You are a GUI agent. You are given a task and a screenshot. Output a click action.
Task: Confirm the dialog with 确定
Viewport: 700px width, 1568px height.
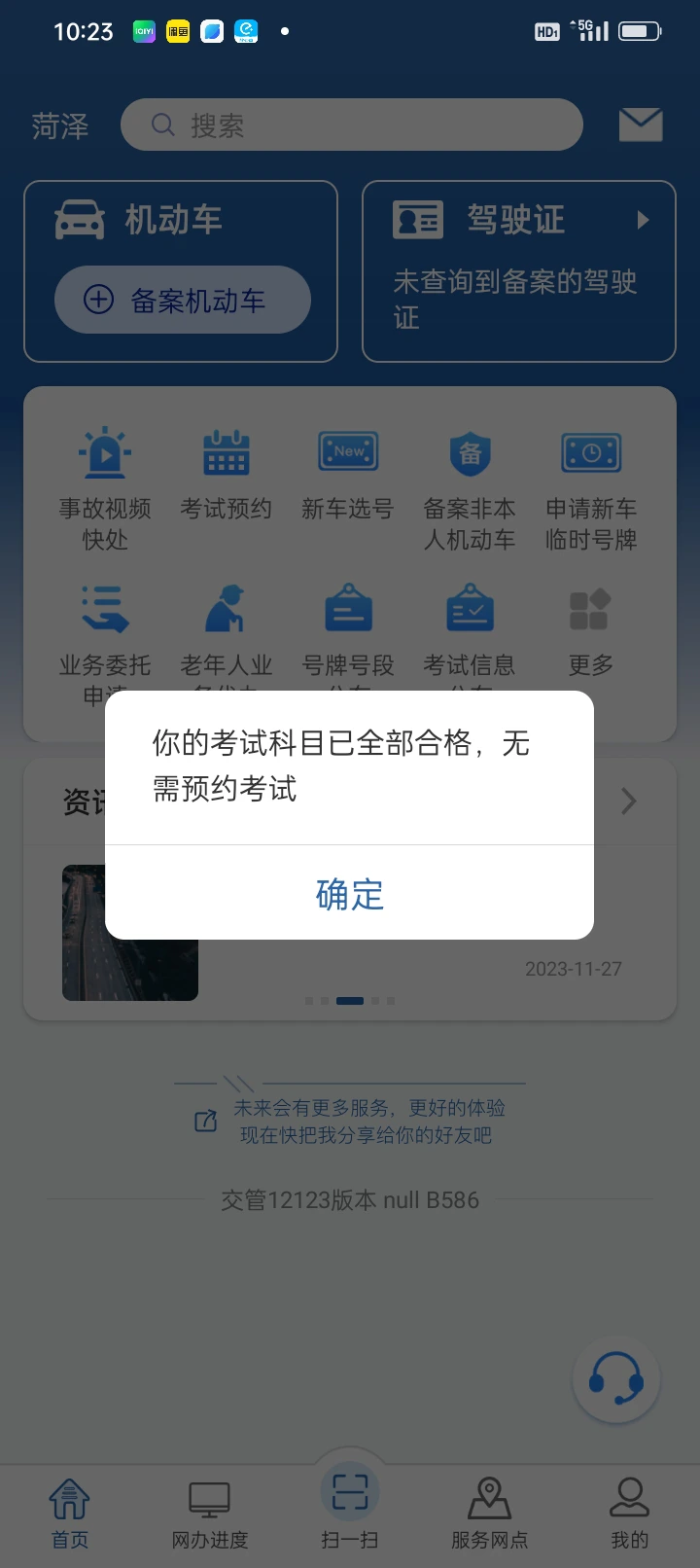(350, 894)
